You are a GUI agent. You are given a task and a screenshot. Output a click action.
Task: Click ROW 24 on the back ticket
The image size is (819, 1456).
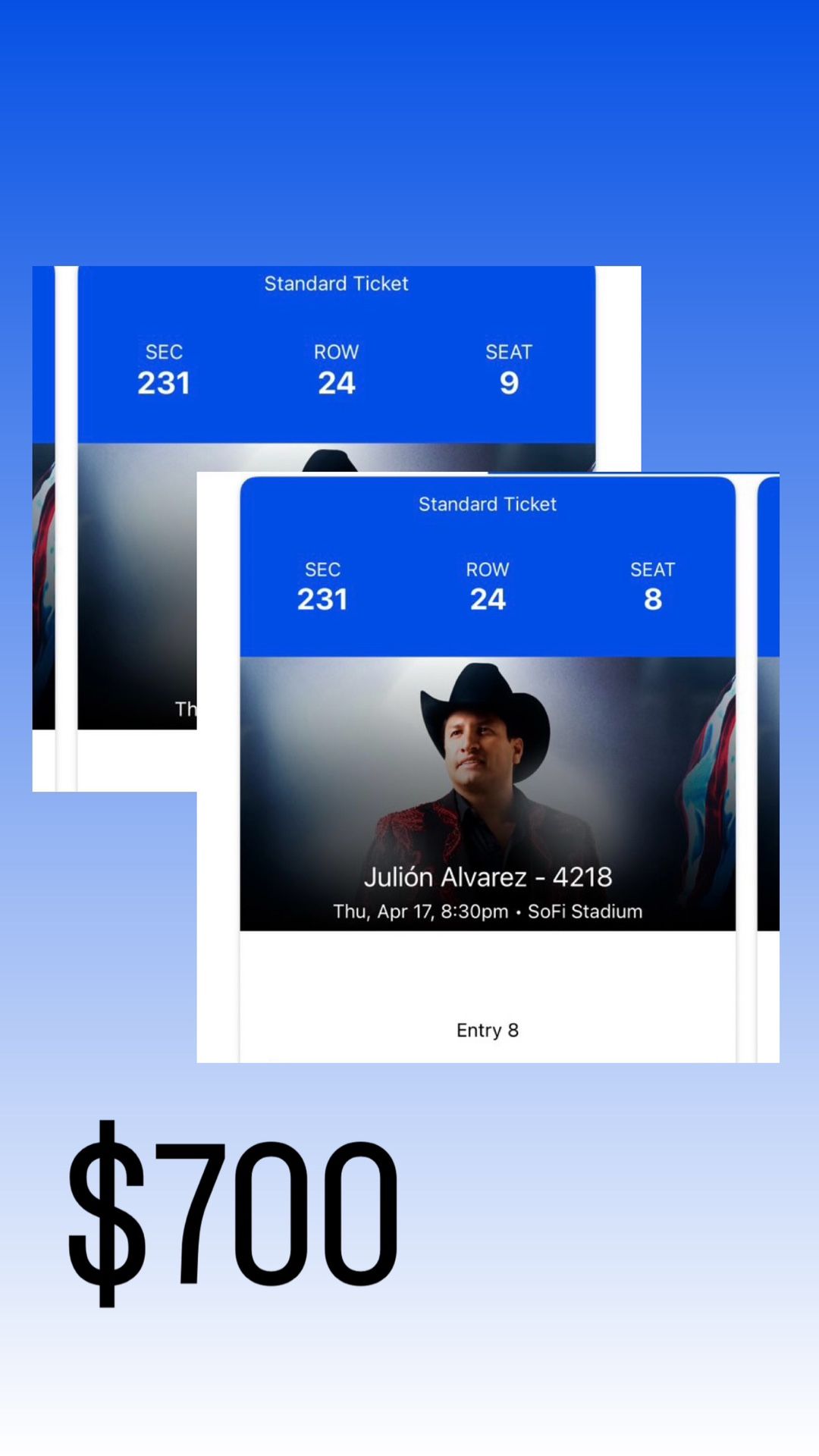click(x=336, y=371)
